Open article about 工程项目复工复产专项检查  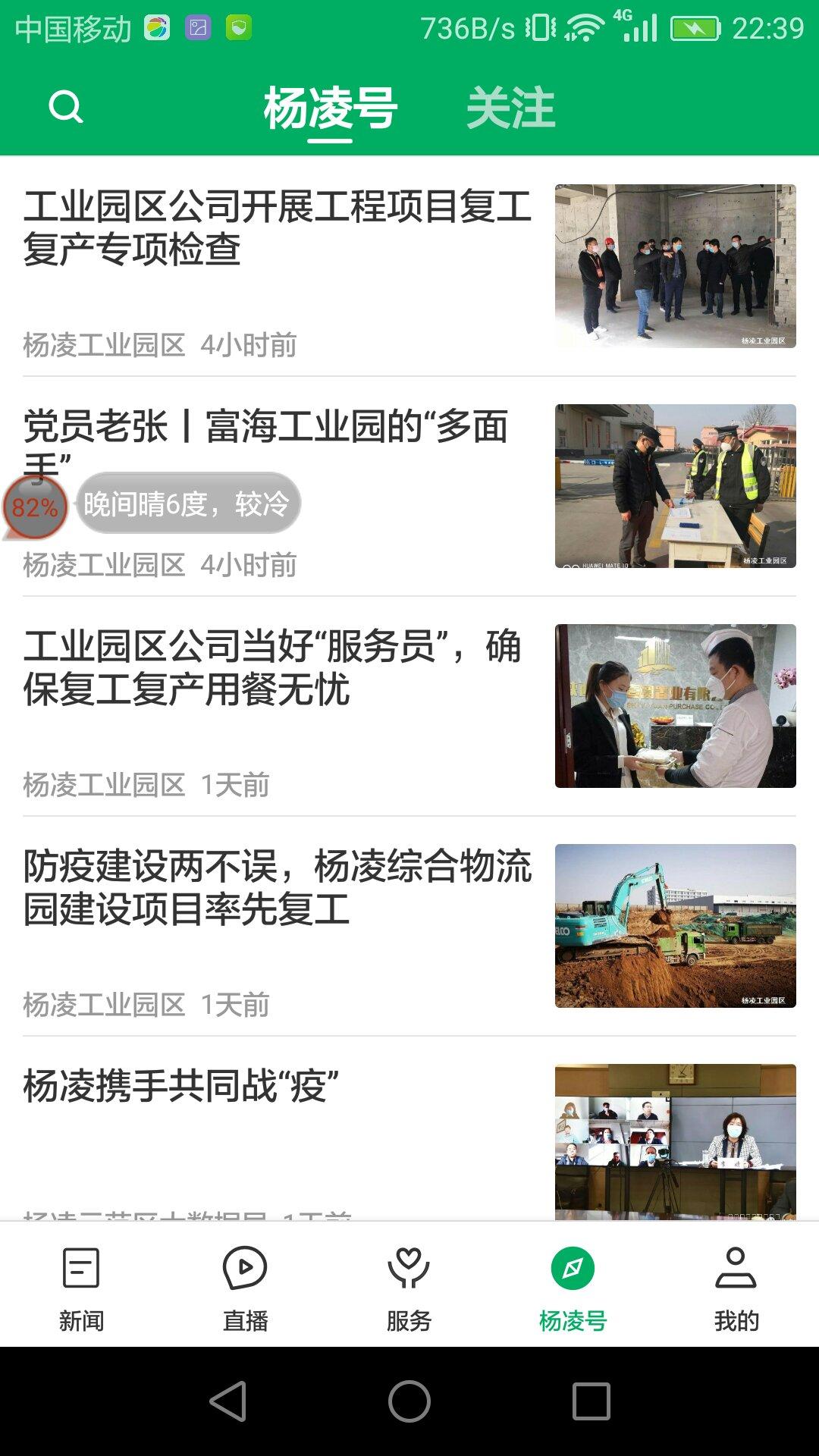click(x=273, y=227)
